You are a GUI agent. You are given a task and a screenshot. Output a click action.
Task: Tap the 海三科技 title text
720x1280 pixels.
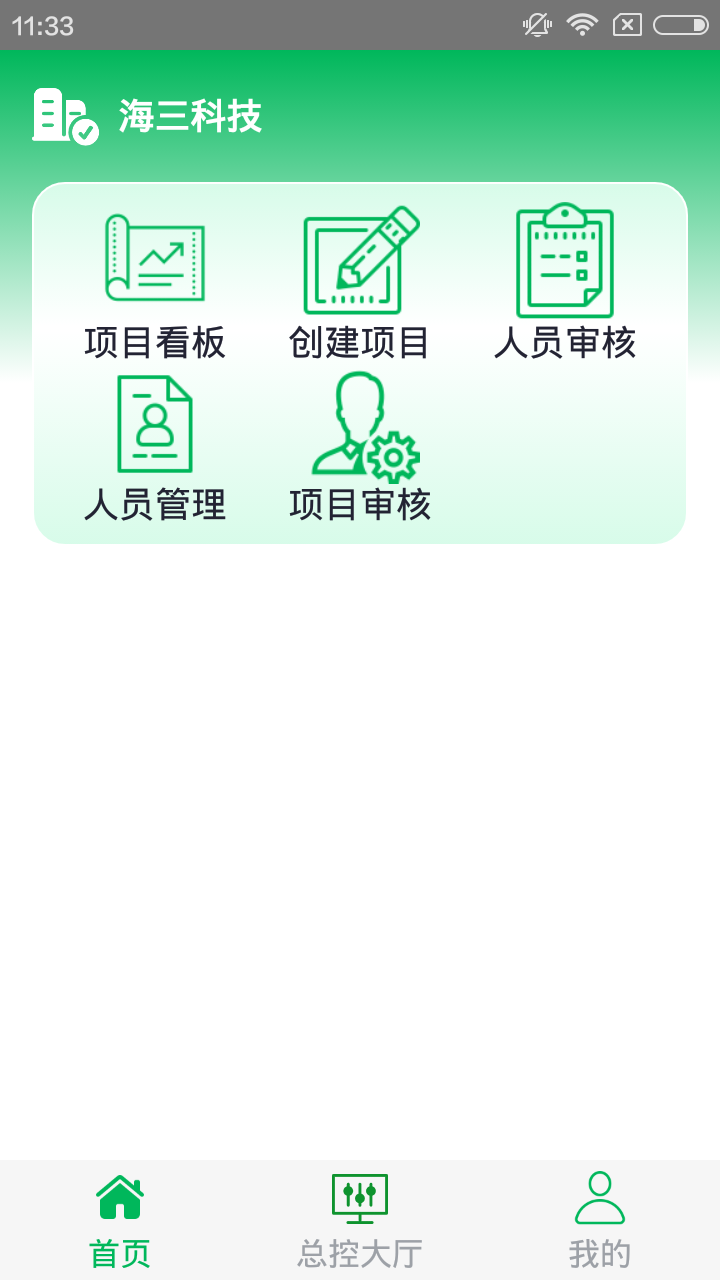[190, 116]
